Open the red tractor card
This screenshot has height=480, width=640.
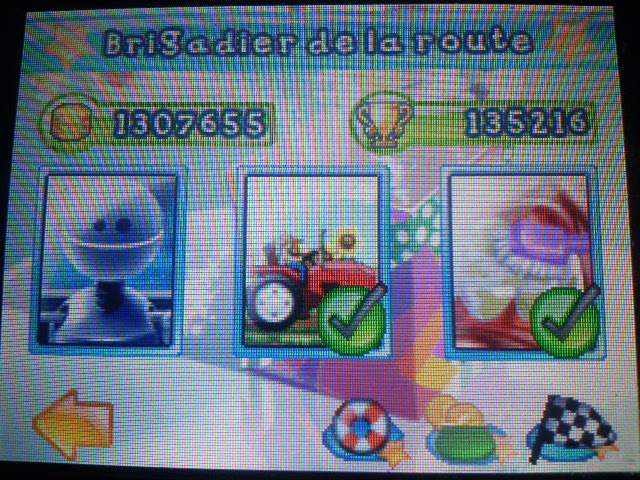pyautogui.click(x=312, y=262)
